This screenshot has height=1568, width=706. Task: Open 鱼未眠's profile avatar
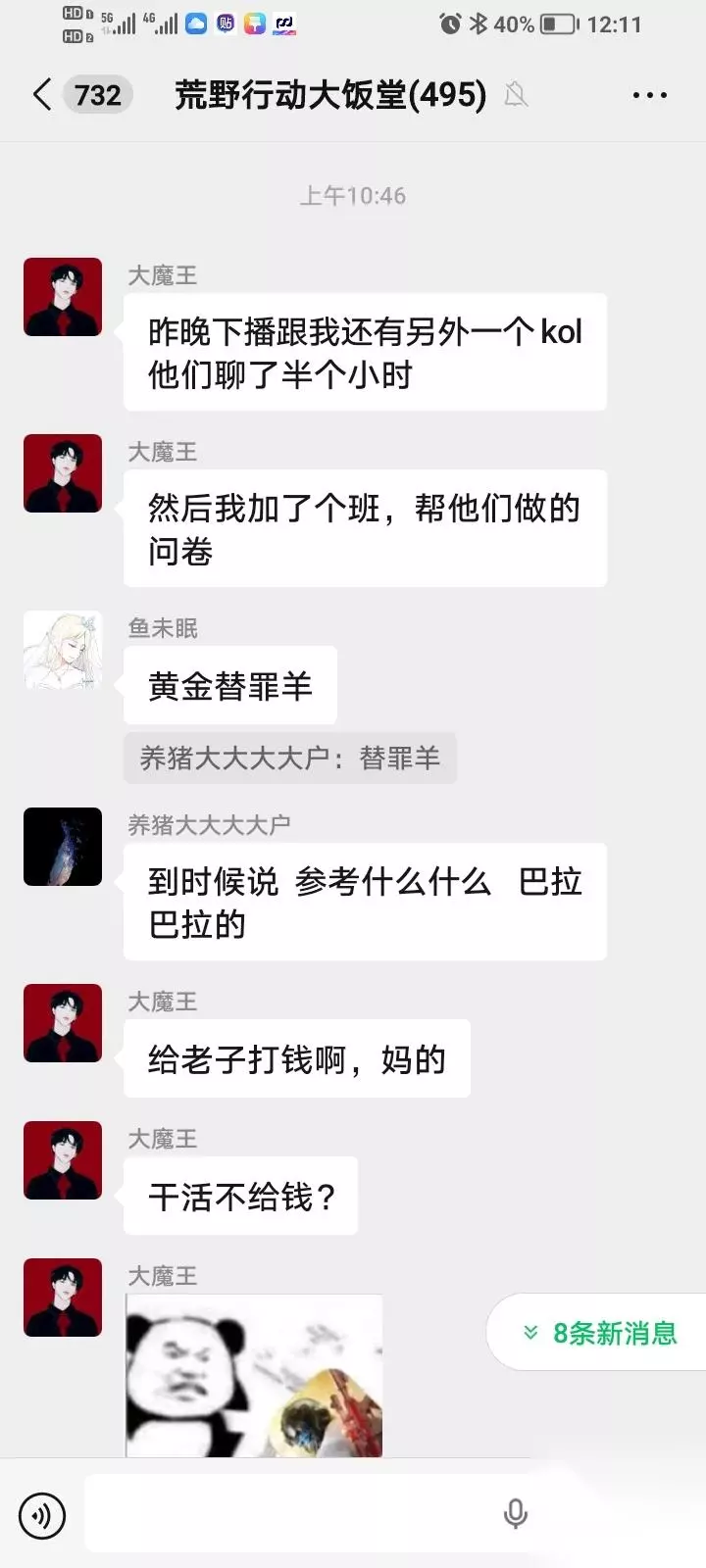pyautogui.click(x=63, y=650)
